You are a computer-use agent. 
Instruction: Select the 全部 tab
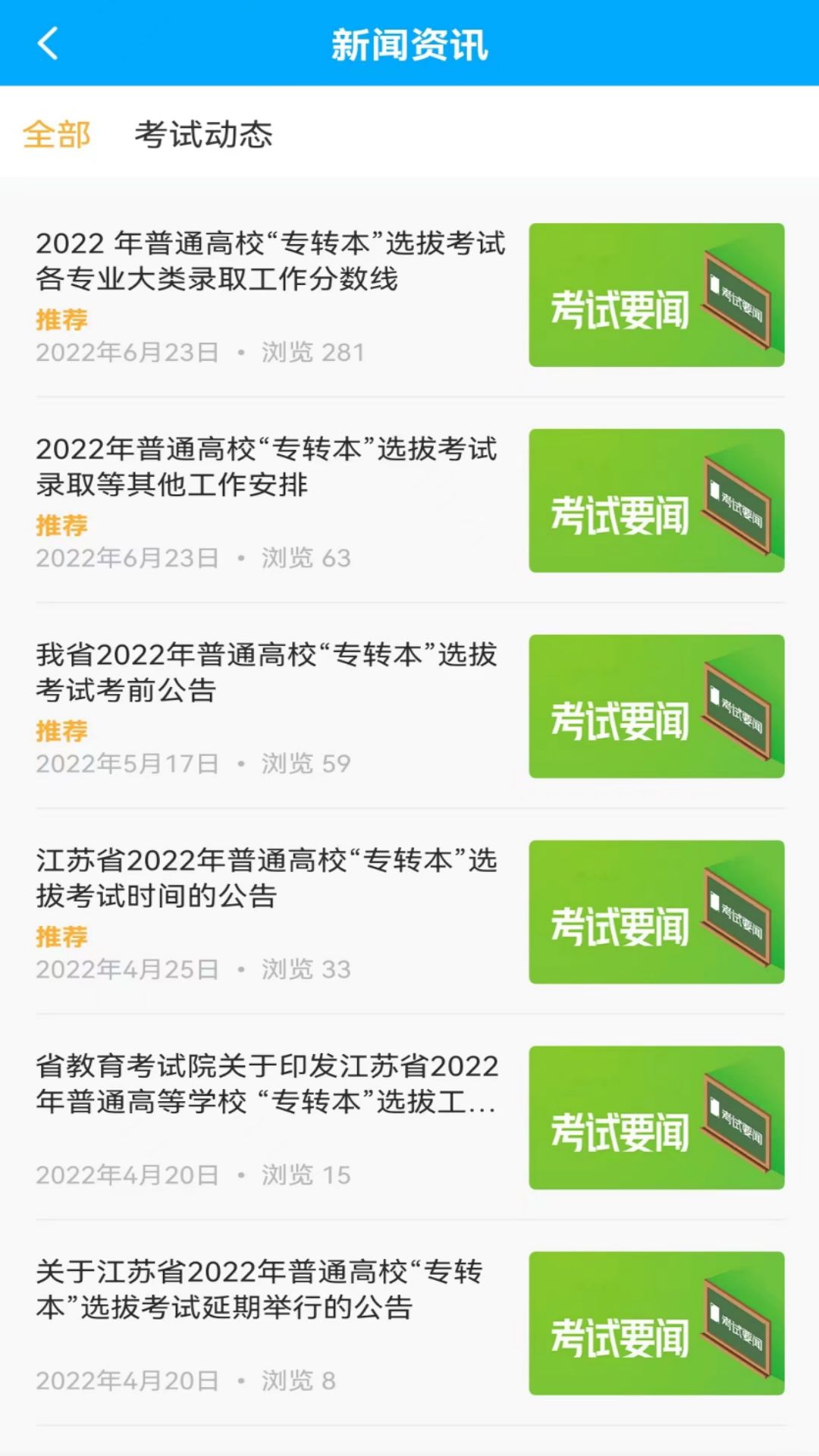coord(58,135)
